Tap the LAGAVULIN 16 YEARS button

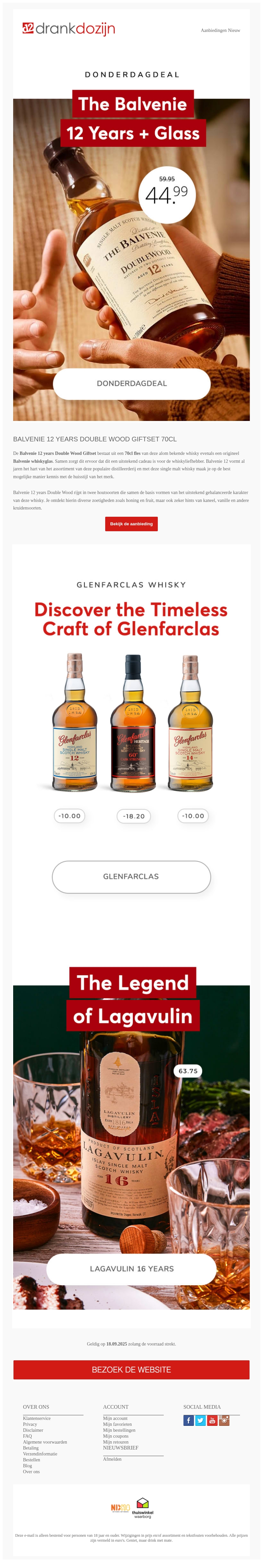coord(132,1268)
